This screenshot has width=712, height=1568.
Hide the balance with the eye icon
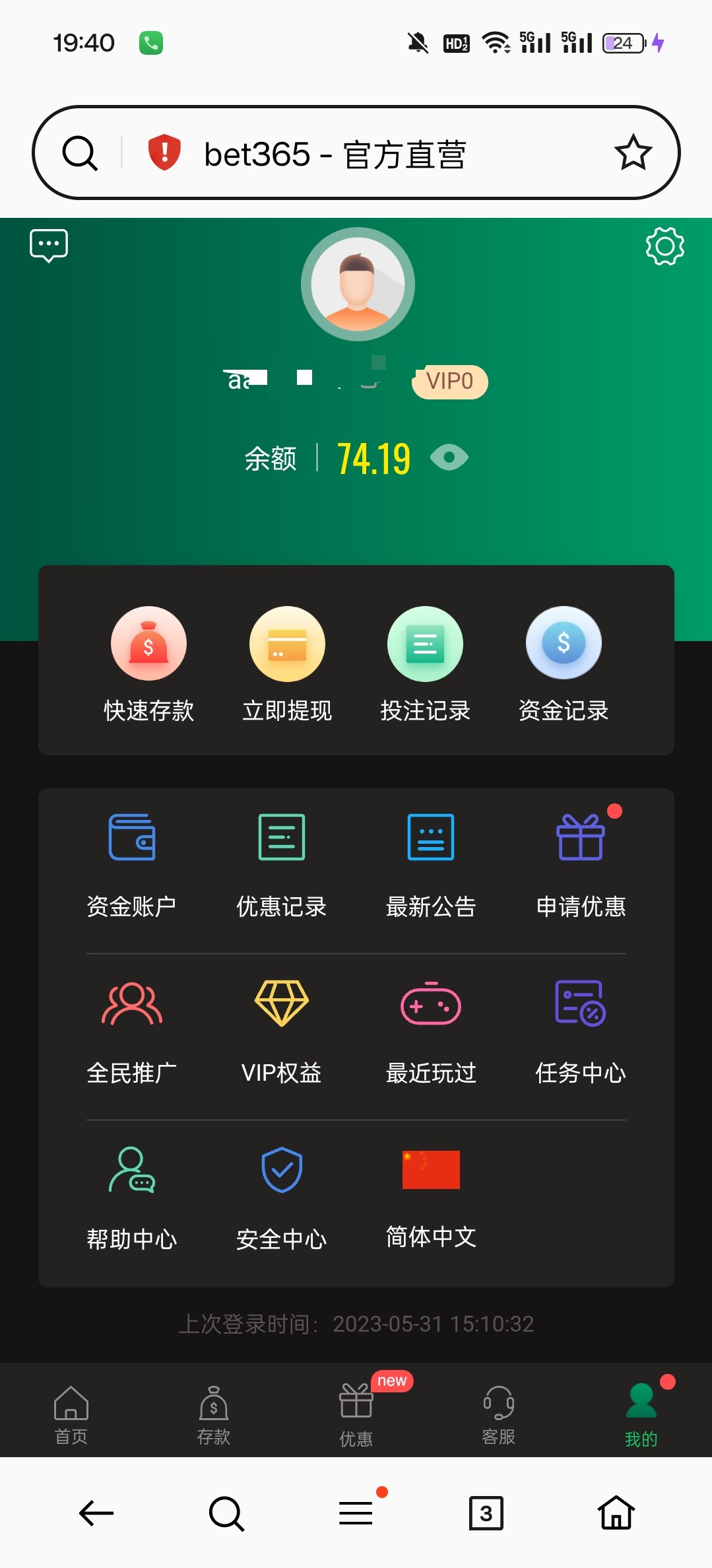[x=449, y=458]
